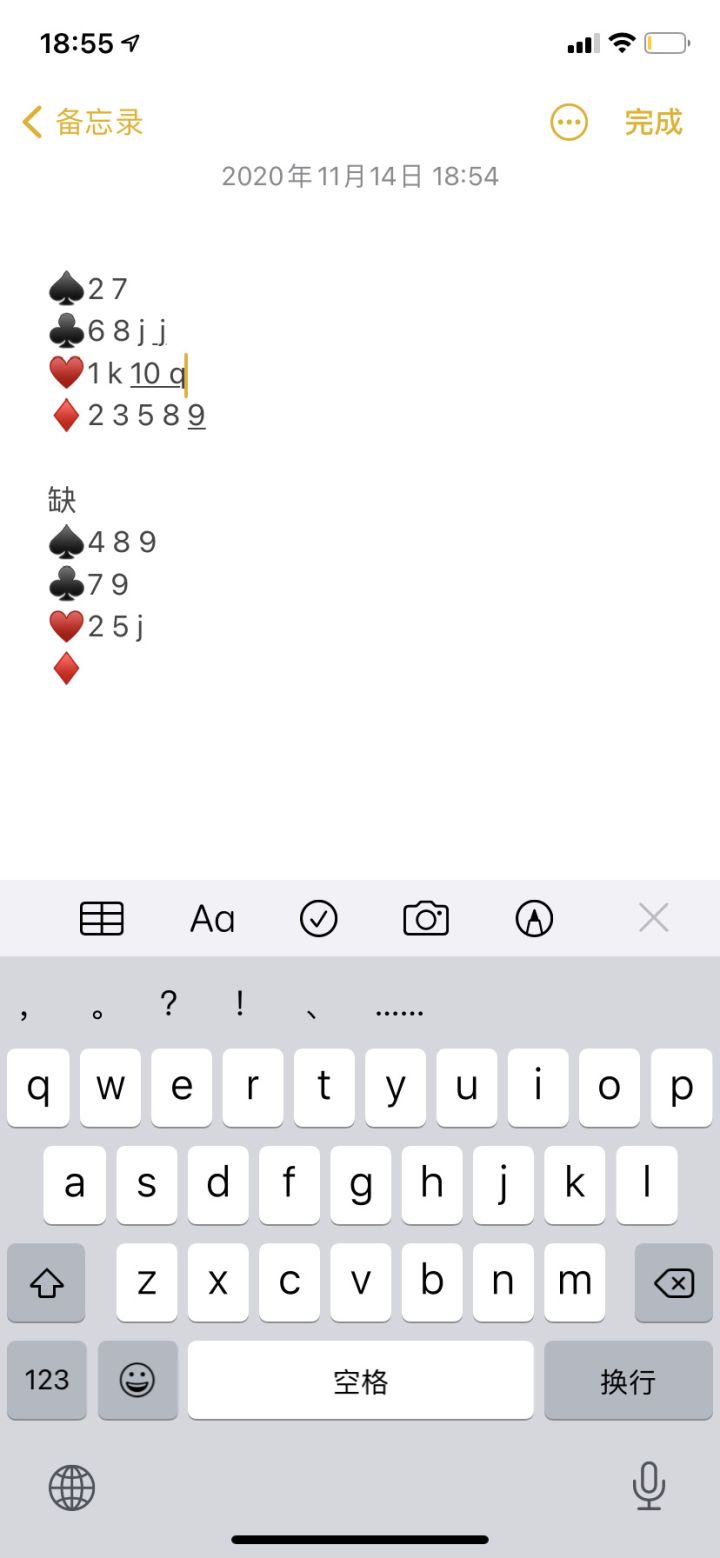Tap the emoji icon on the keyboard
The image size is (720, 1558).
pos(138,1380)
